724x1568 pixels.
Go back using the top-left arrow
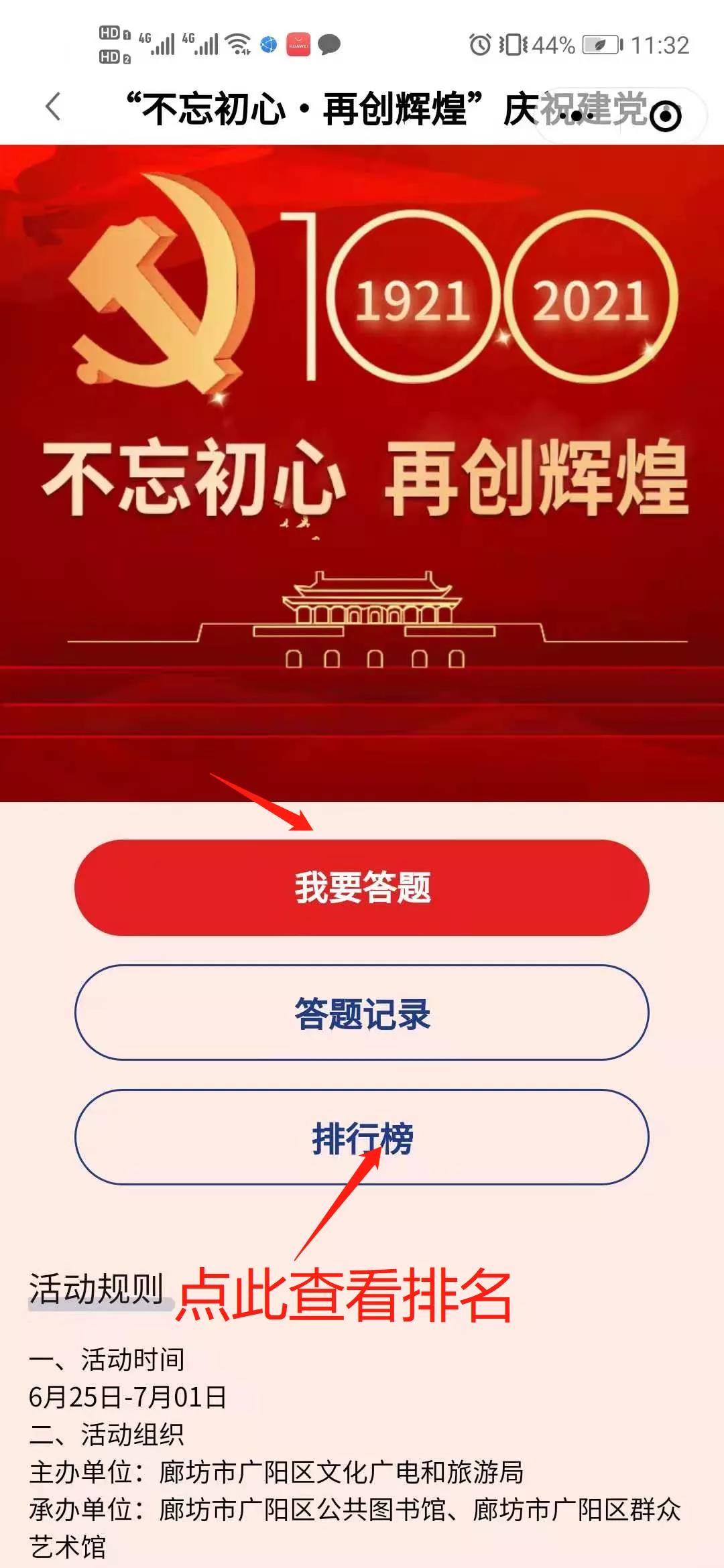pyautogui.click(x=54, y=107)
